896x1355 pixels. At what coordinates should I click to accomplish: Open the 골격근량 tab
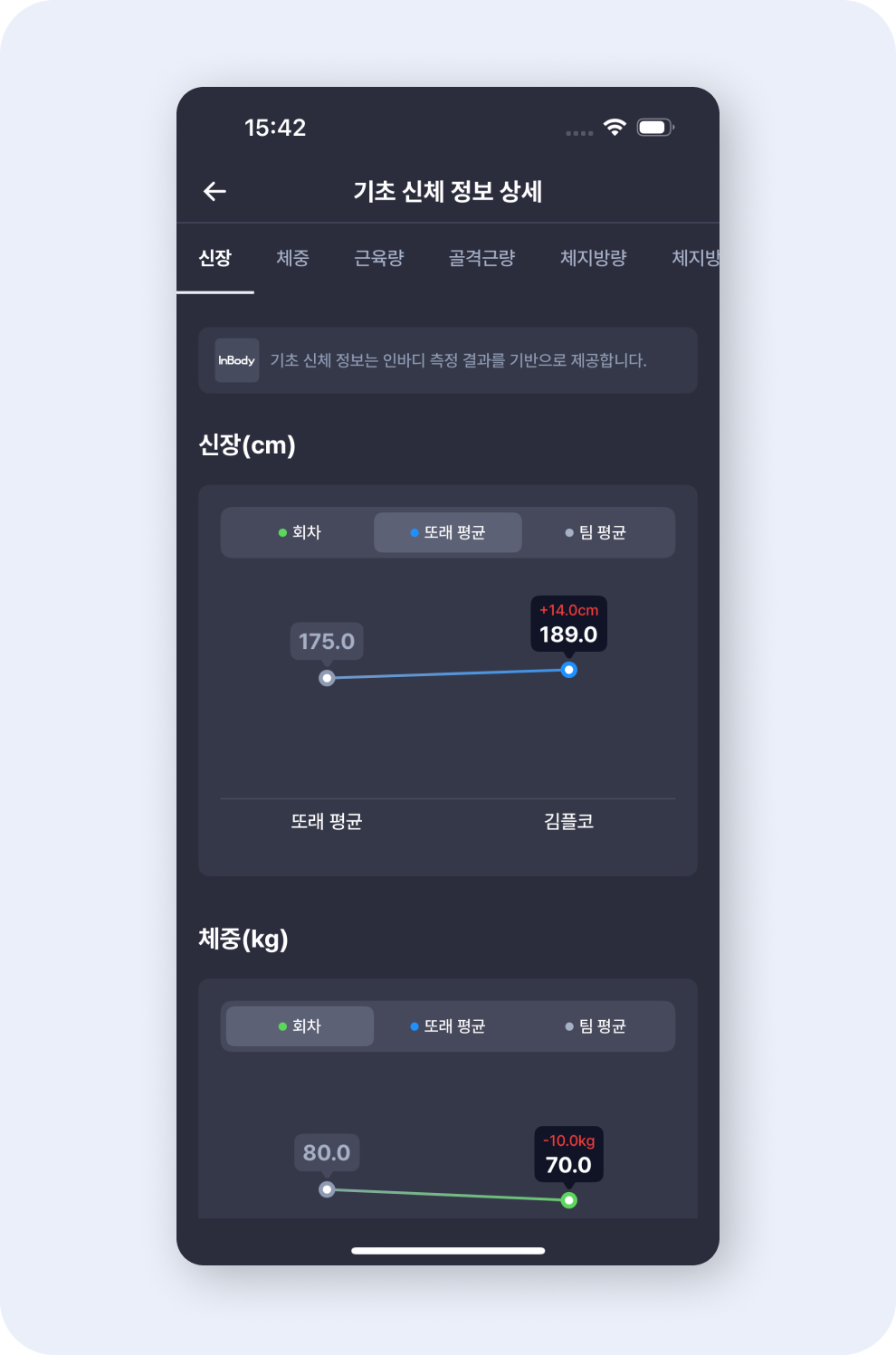click(481, 258)
